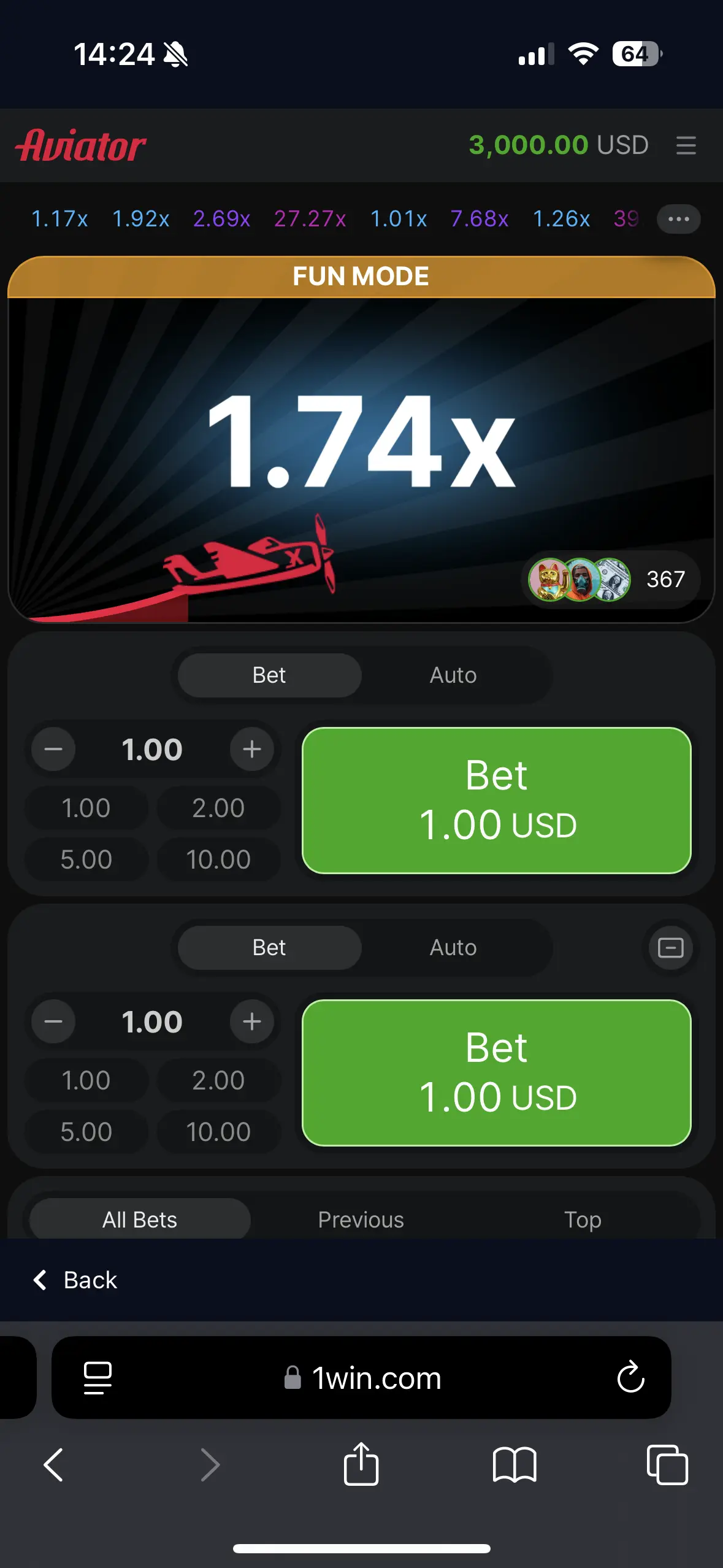
Task: Decrease first panel bet amount with minus
Action: click(53, 749)
